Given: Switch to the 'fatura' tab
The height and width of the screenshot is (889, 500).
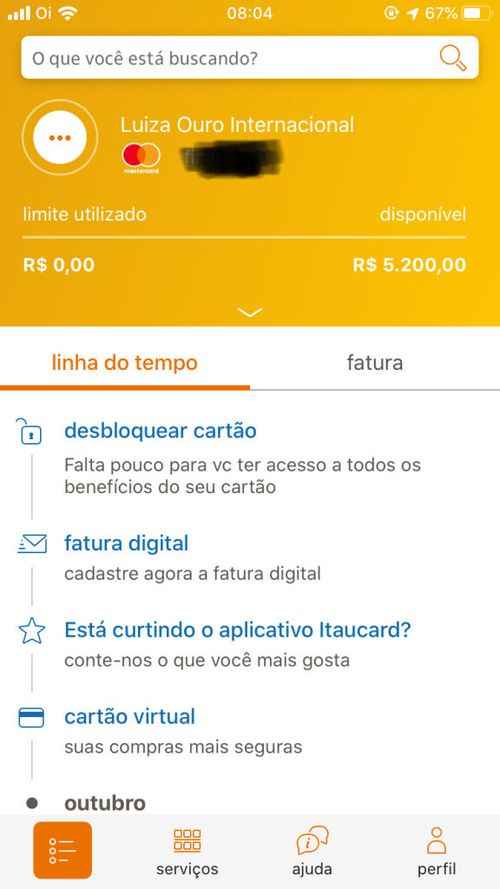Looking at the screenshot, I should tap(375, 362).
